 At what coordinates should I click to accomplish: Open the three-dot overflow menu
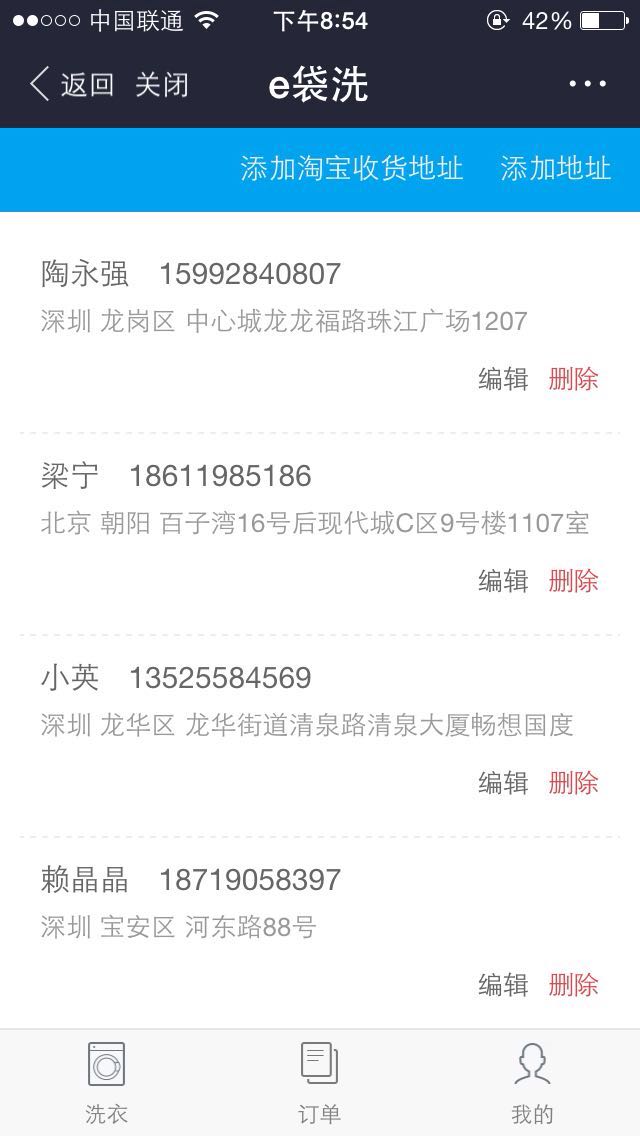click(x=587, y=84)
